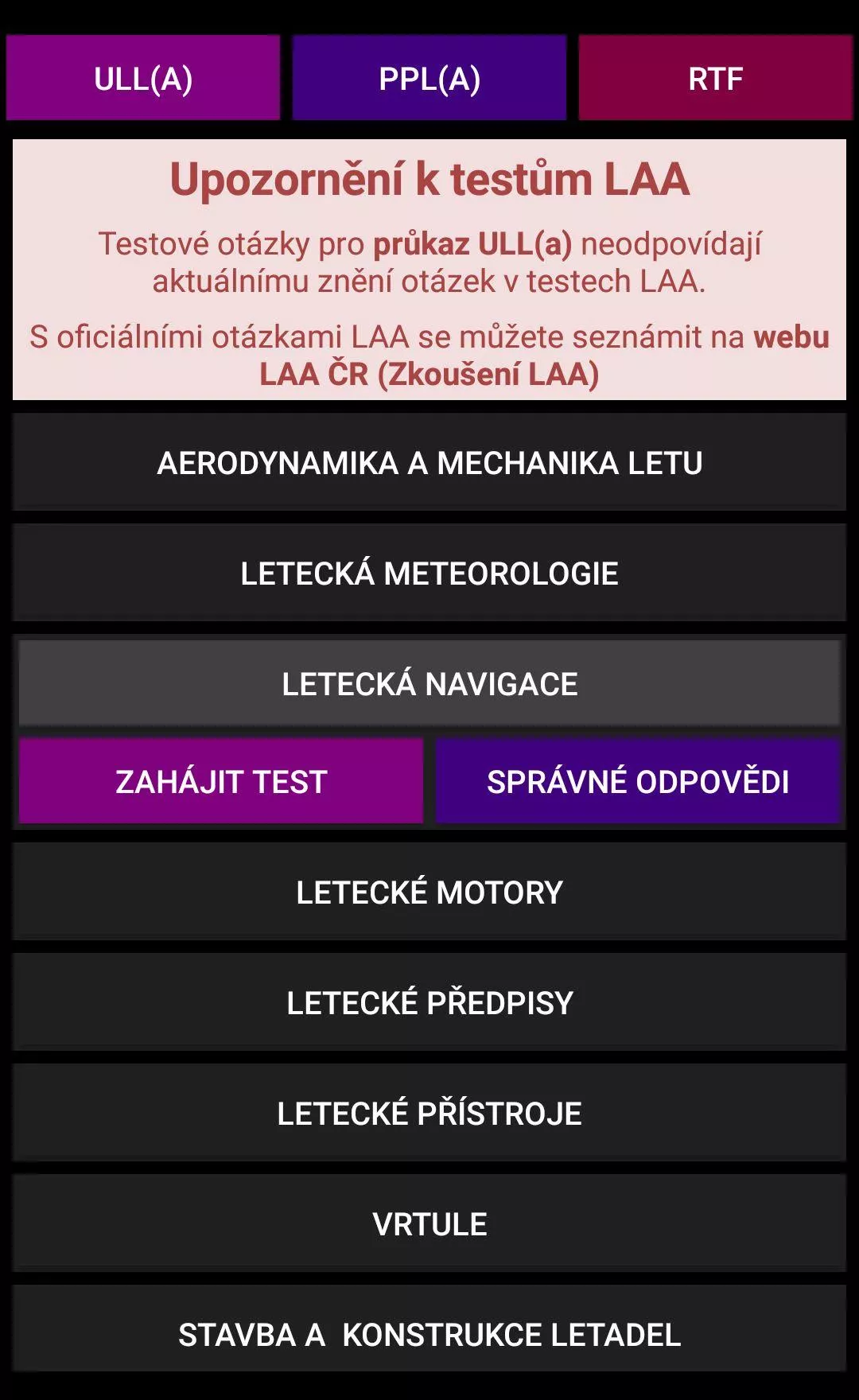
Task: Open the Vrtule category
Action: (x=429, y=1223)
